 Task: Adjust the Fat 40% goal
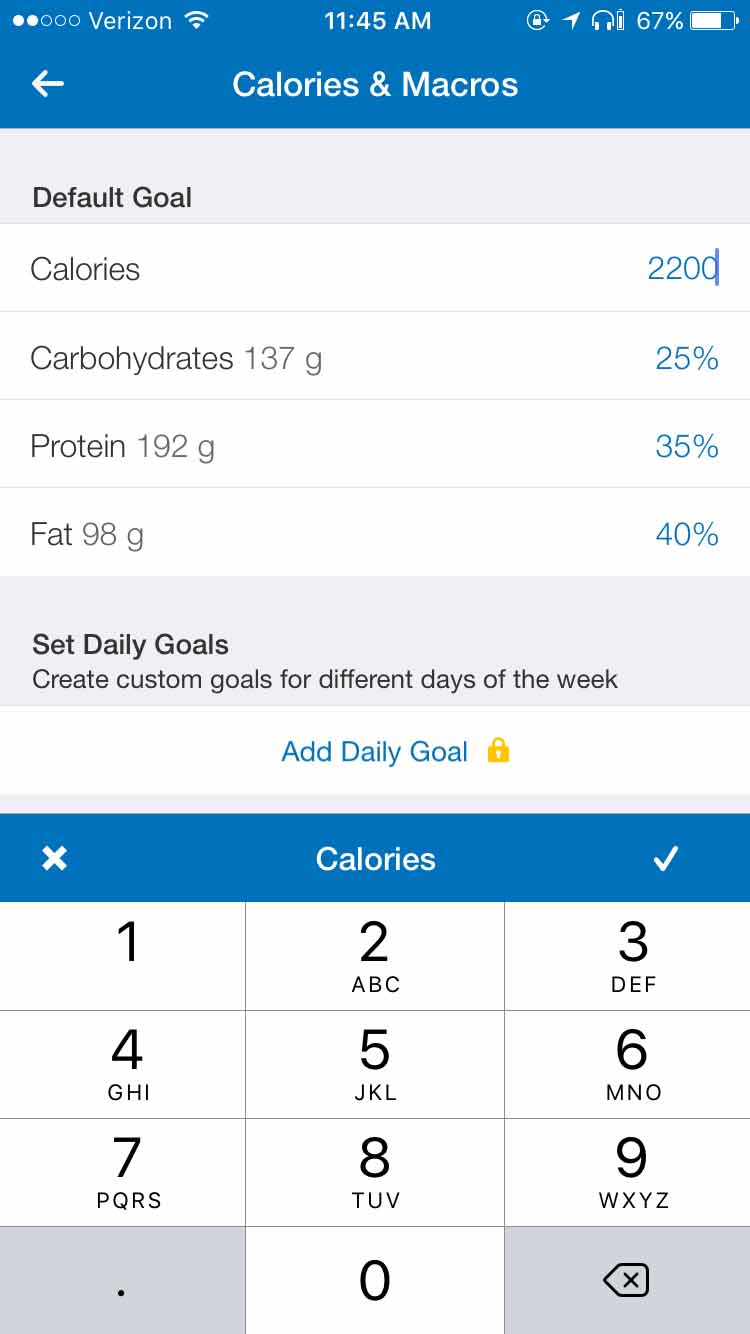[375, 532]
